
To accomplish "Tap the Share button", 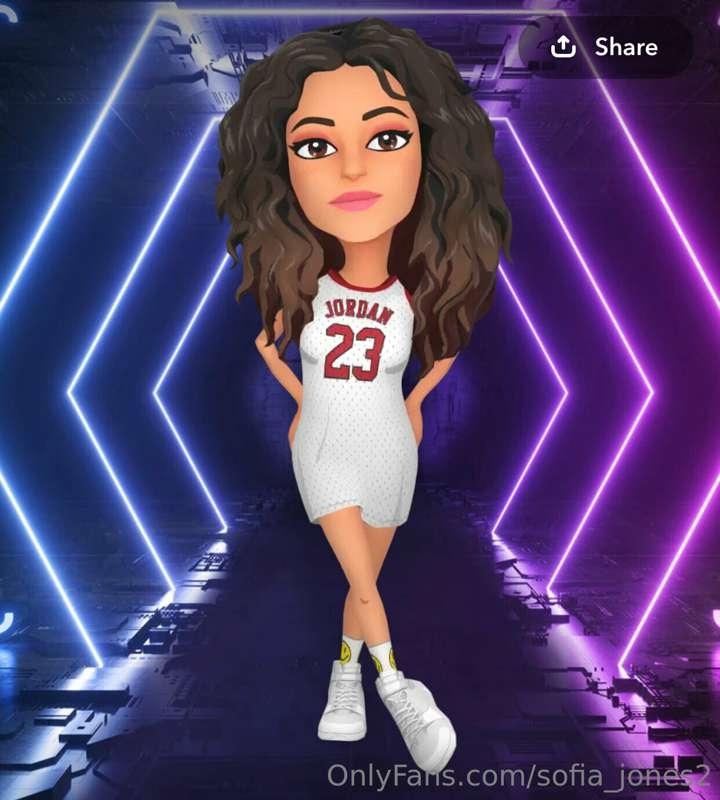I will 605,47.
